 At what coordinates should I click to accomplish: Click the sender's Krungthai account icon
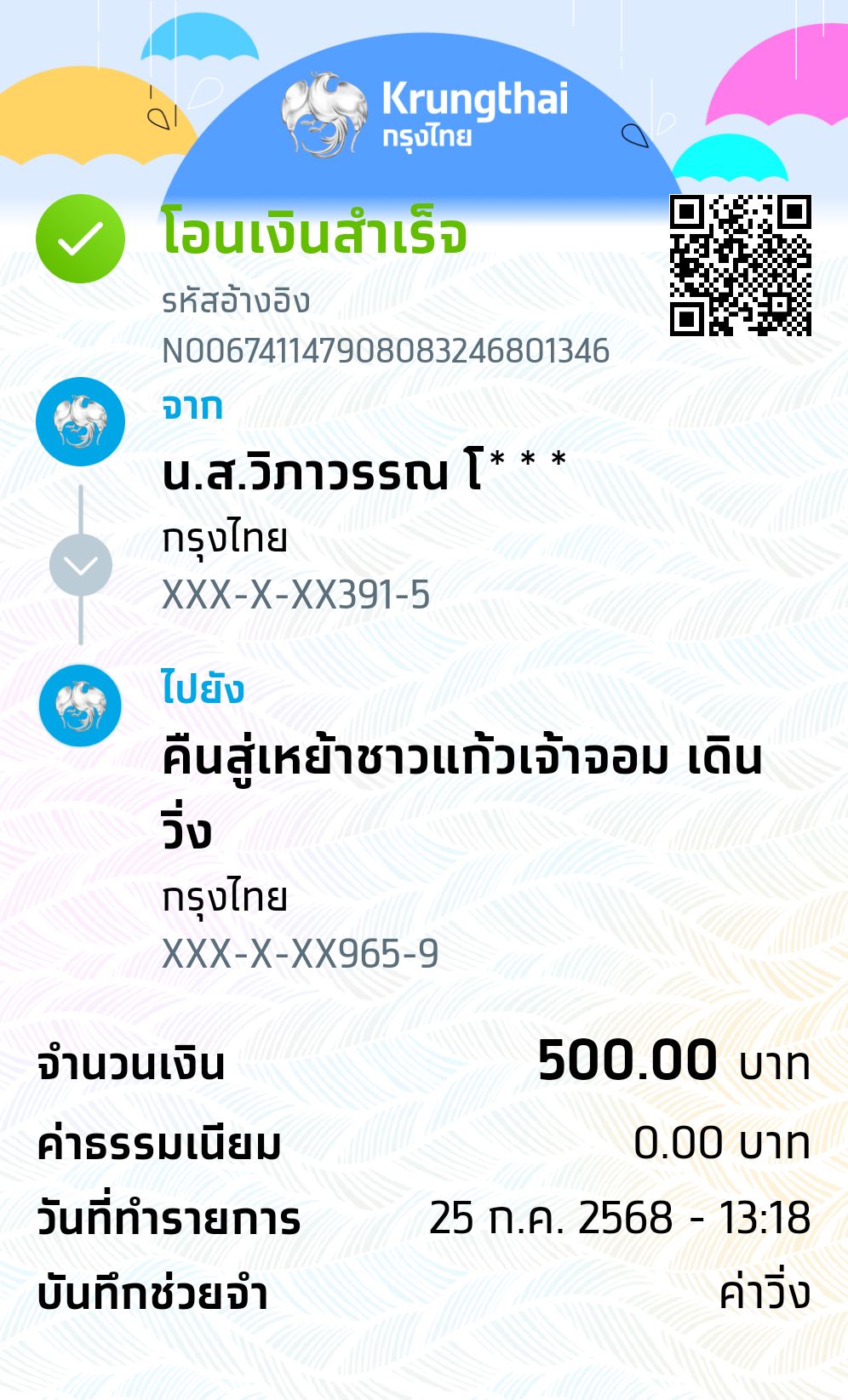tap(79, 420)
